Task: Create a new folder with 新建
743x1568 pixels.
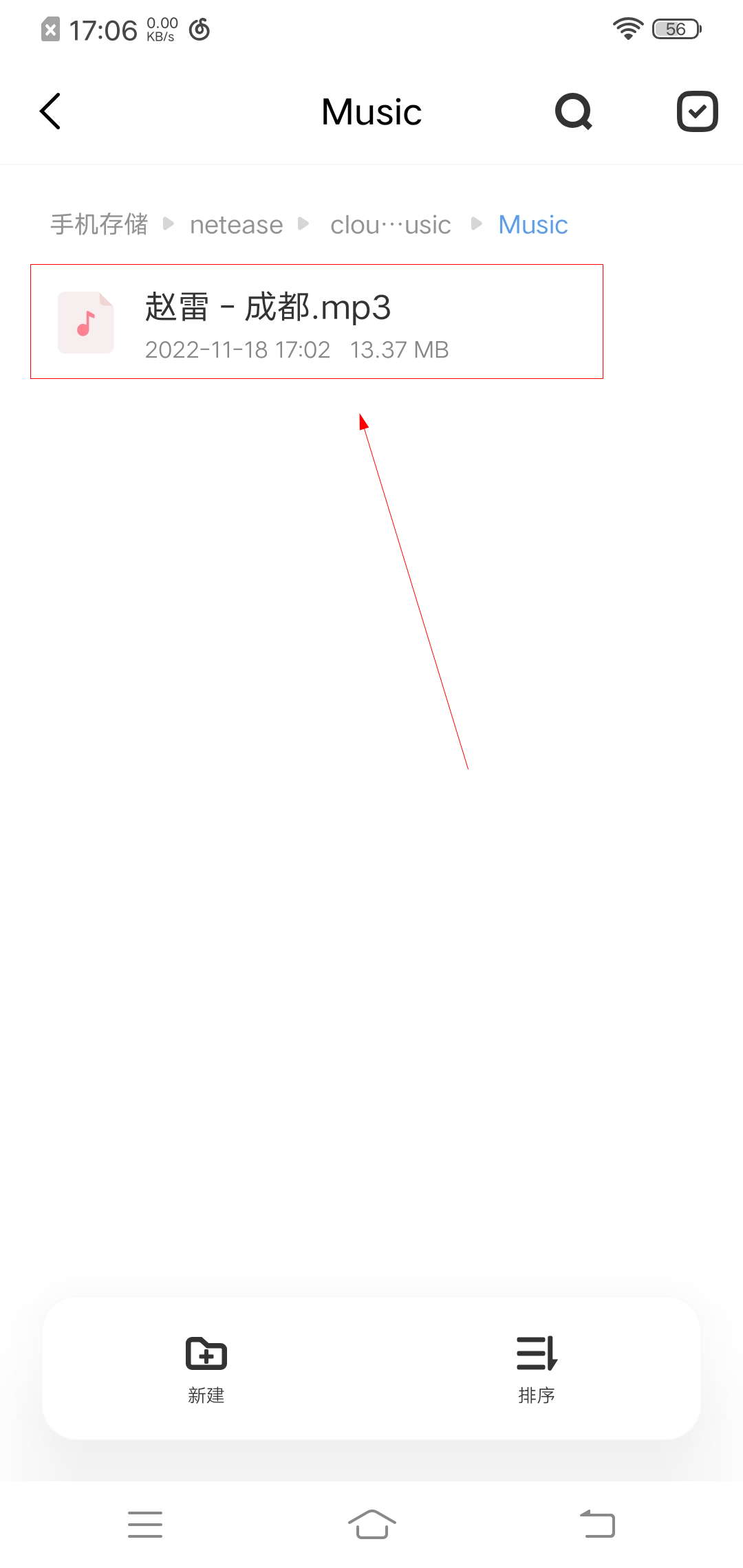Action: coord(206,1369)
